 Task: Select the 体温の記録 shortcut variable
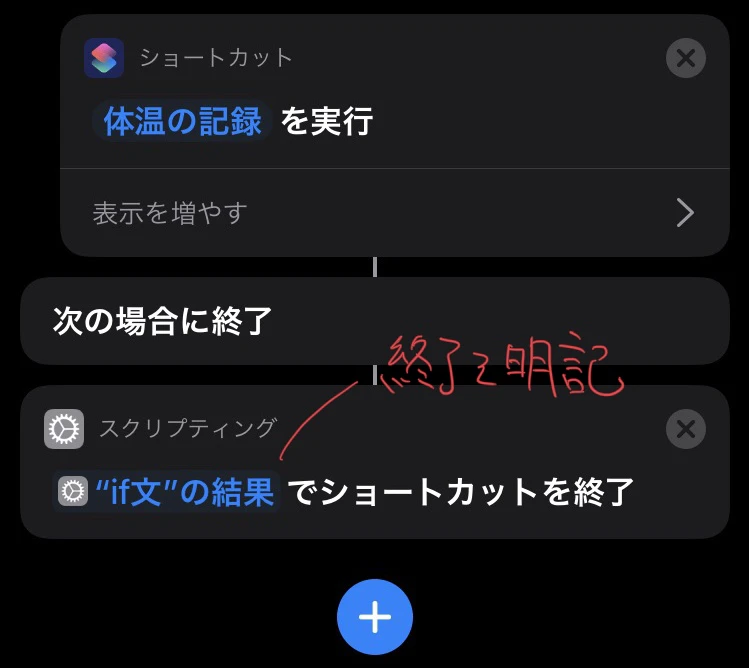(183, 122)
